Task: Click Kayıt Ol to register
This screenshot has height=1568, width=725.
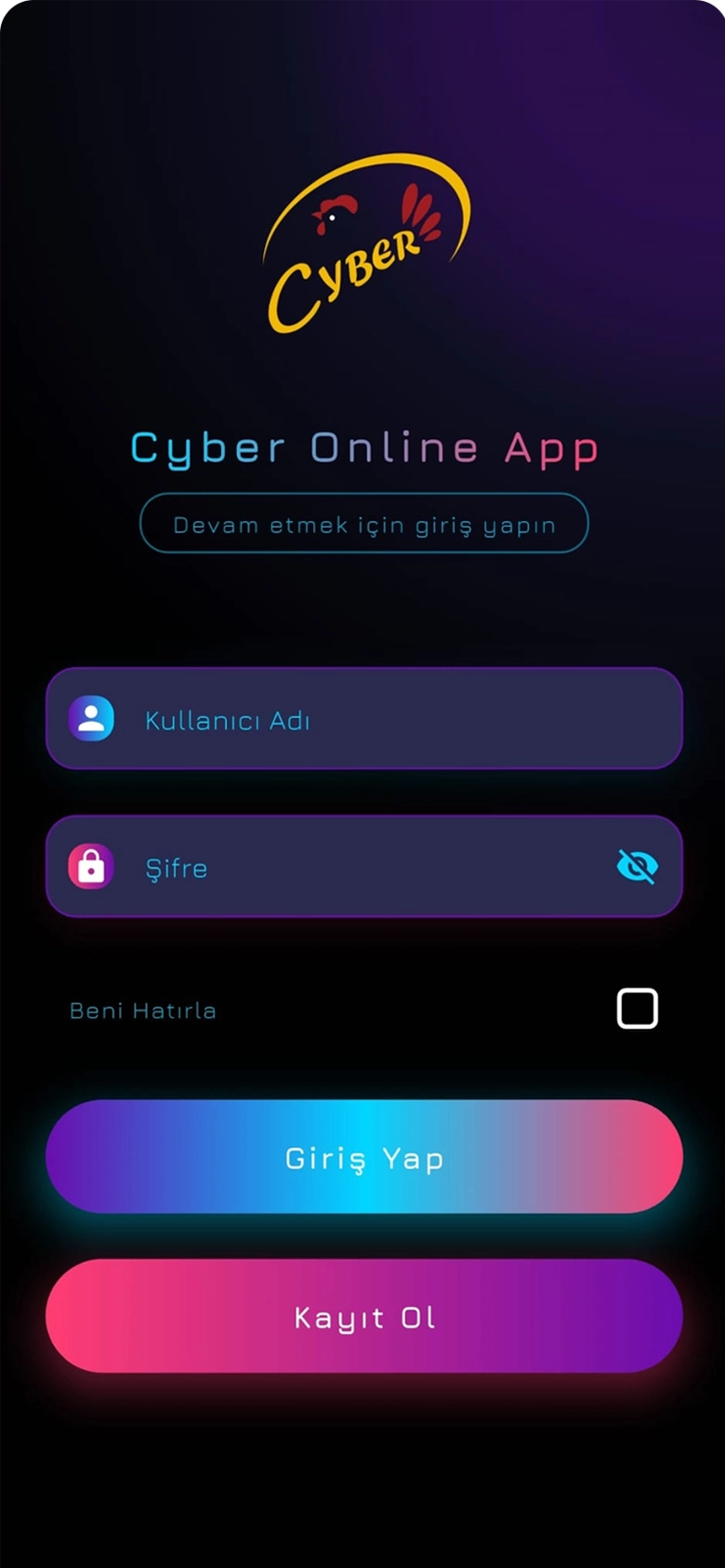Action: (364, 1316)
